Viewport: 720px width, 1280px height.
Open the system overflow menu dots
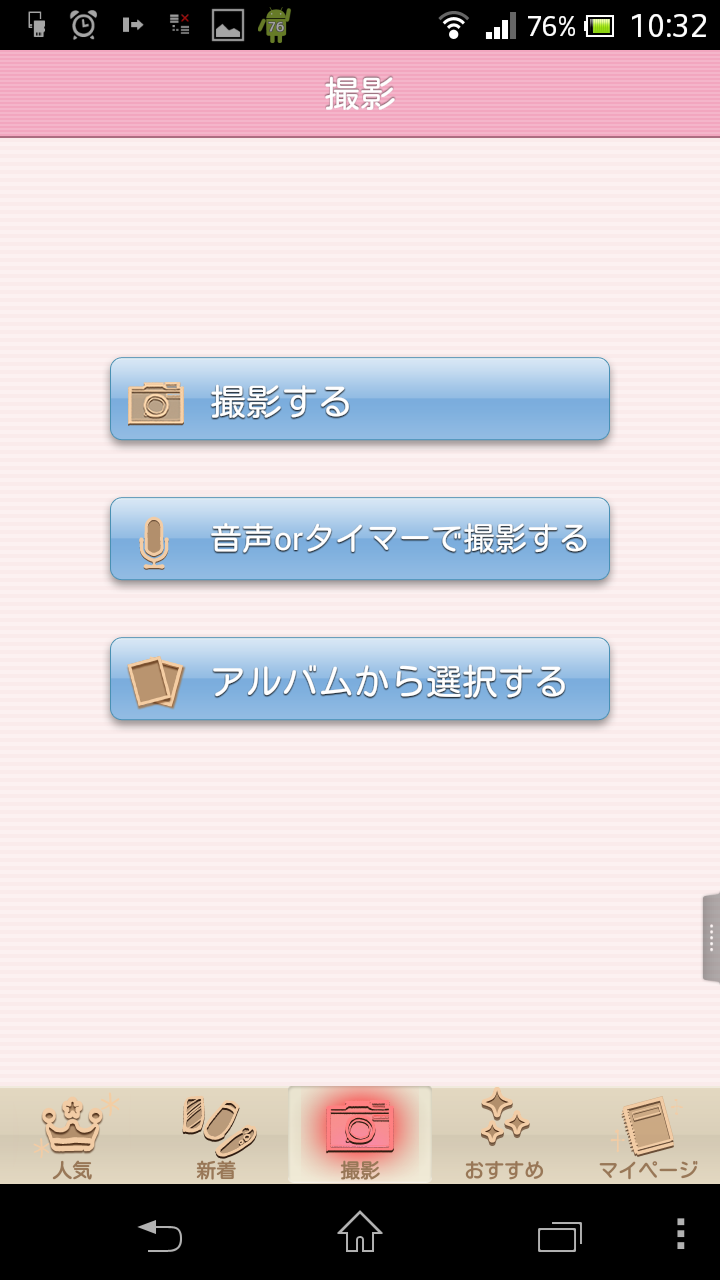coord(680,1235)
